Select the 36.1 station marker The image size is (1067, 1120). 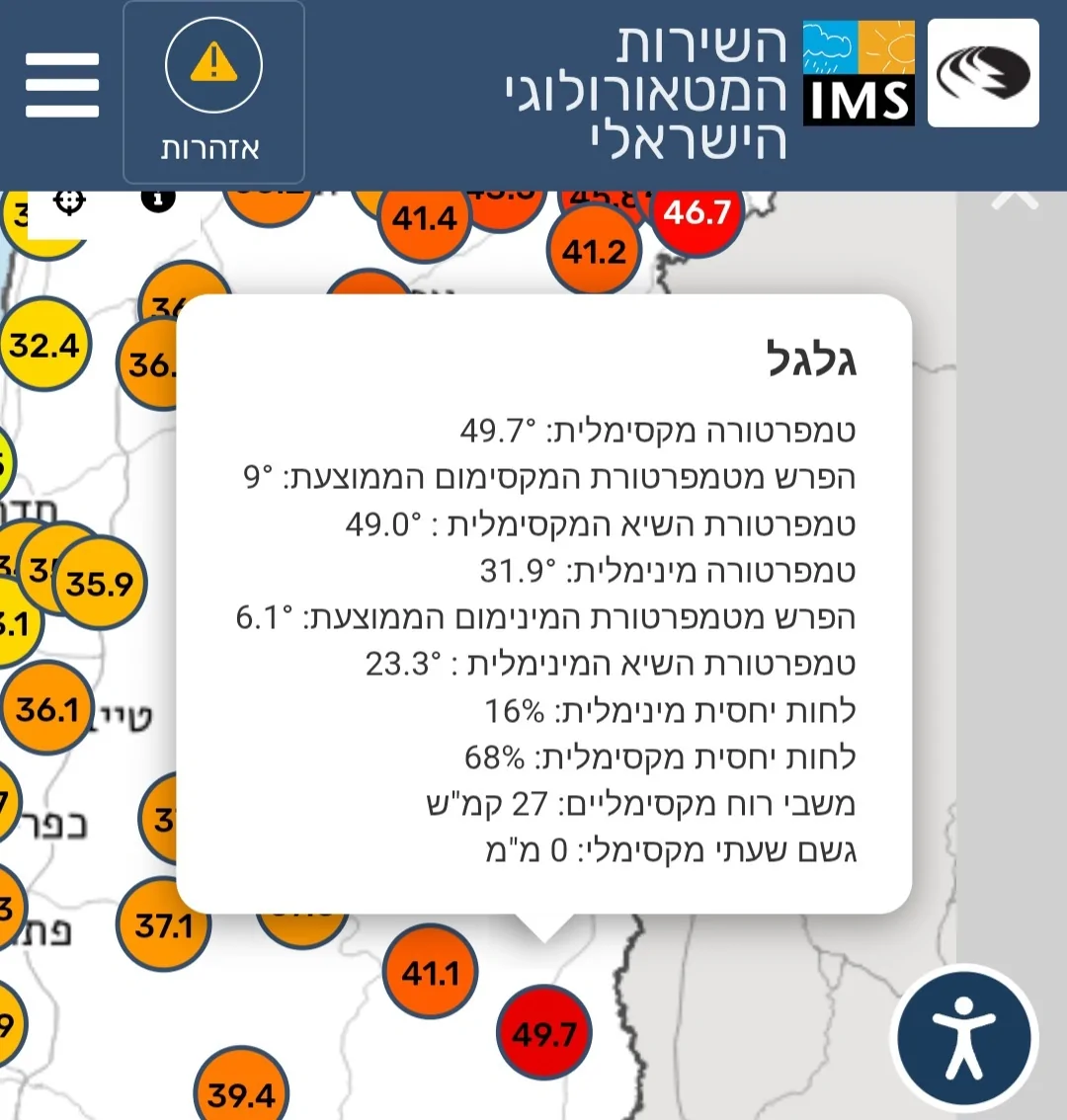click(x=46, y=709)
